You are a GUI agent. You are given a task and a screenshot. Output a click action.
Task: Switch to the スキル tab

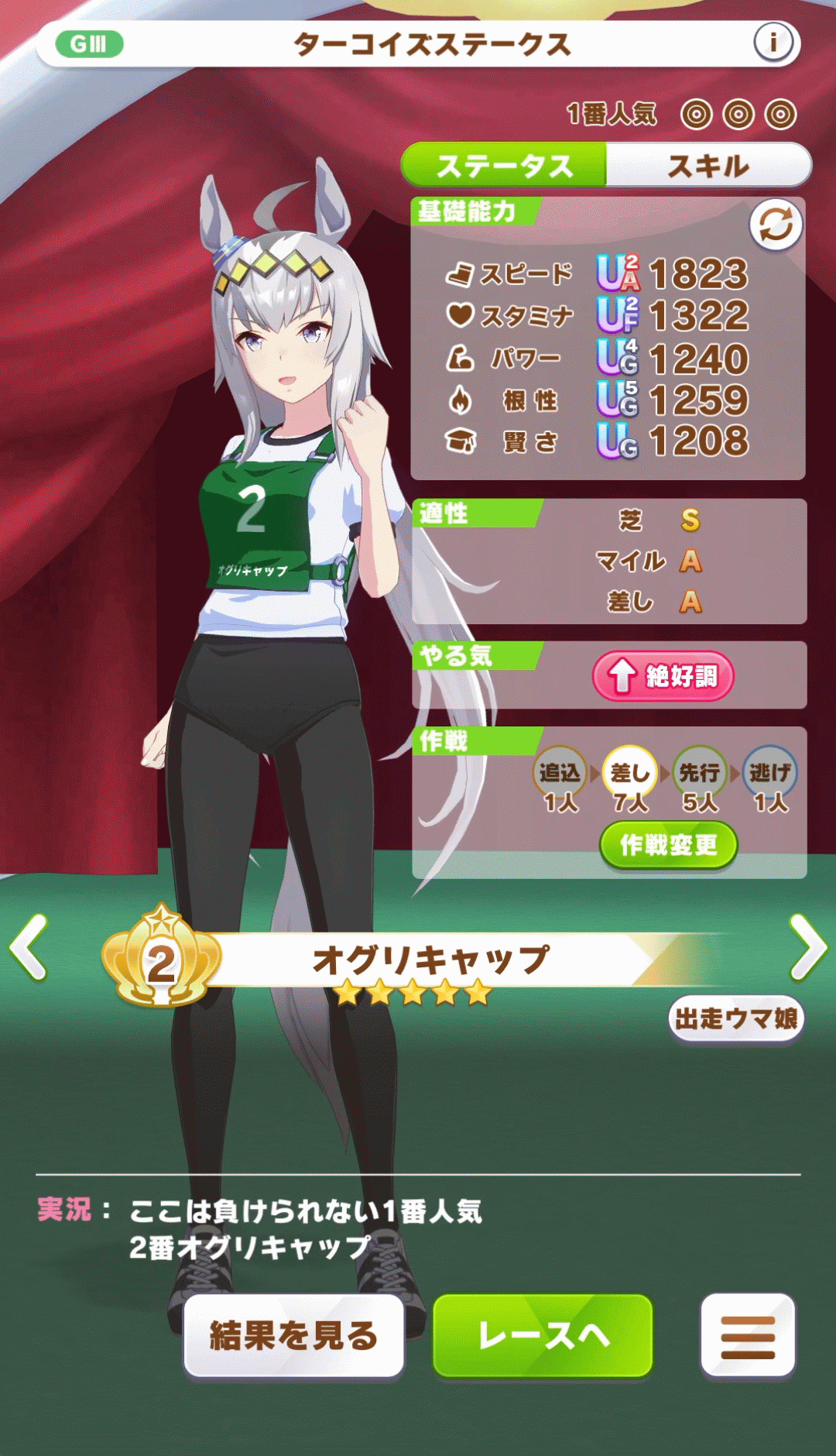[x=708, y=165]
